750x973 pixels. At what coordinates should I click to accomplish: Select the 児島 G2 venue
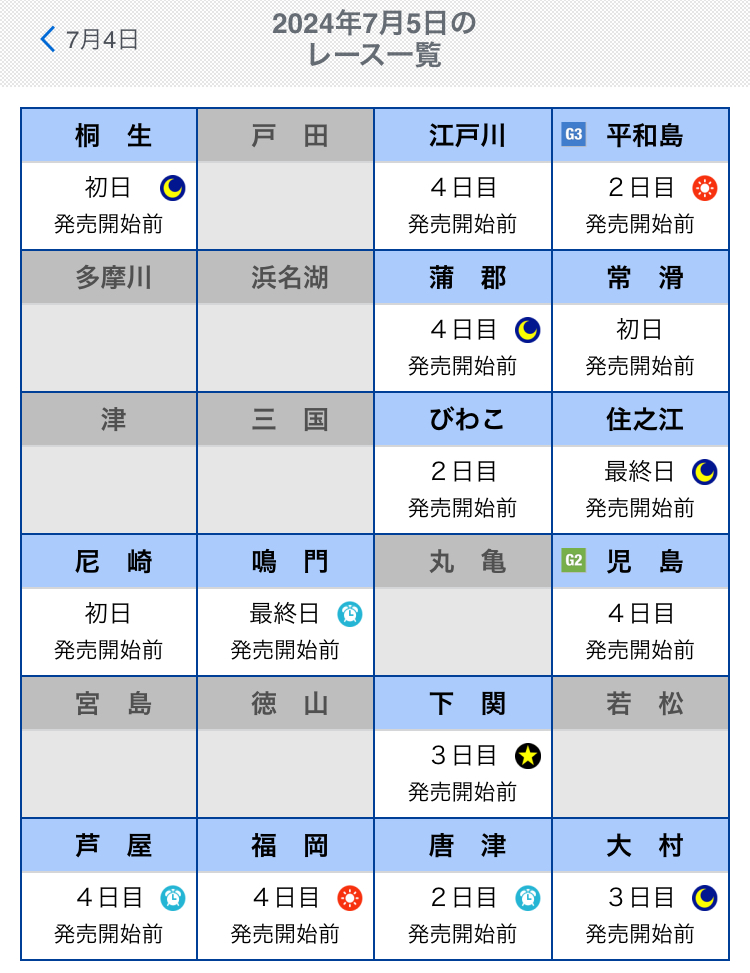(x=641, y=606)
